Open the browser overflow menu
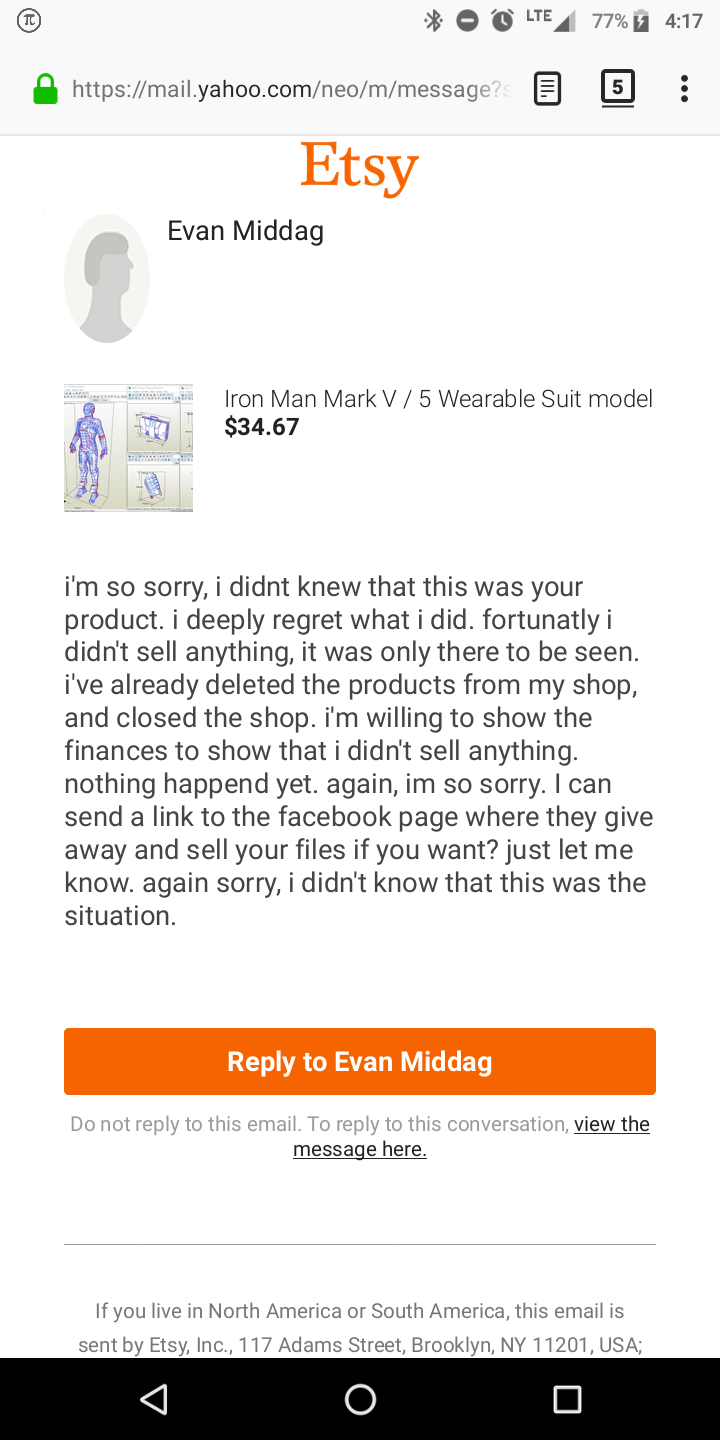Screen dimensions: 720x1440 pos(684,89)
